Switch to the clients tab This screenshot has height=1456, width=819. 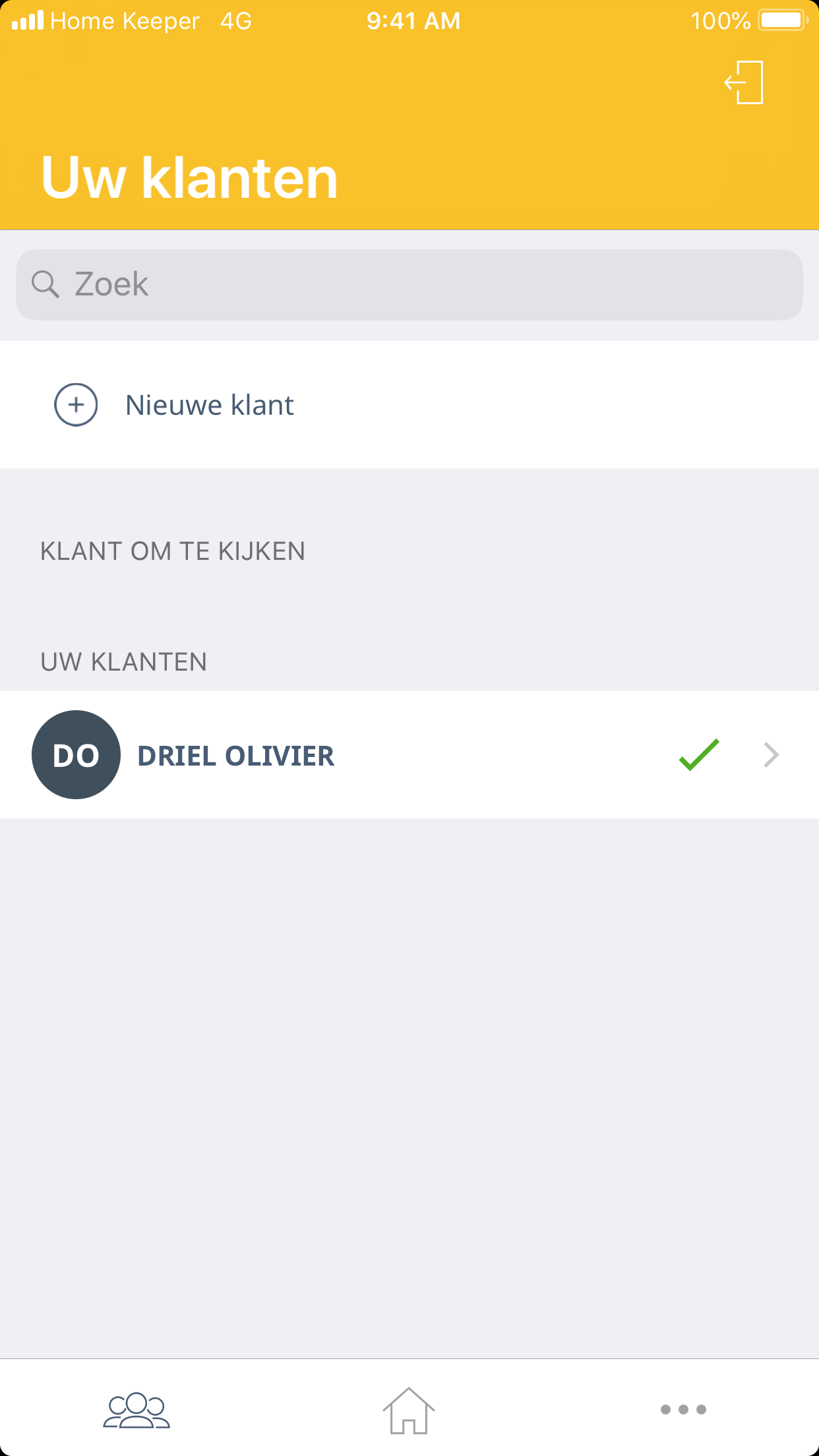pyautogui.click(x=136, y=1410)
